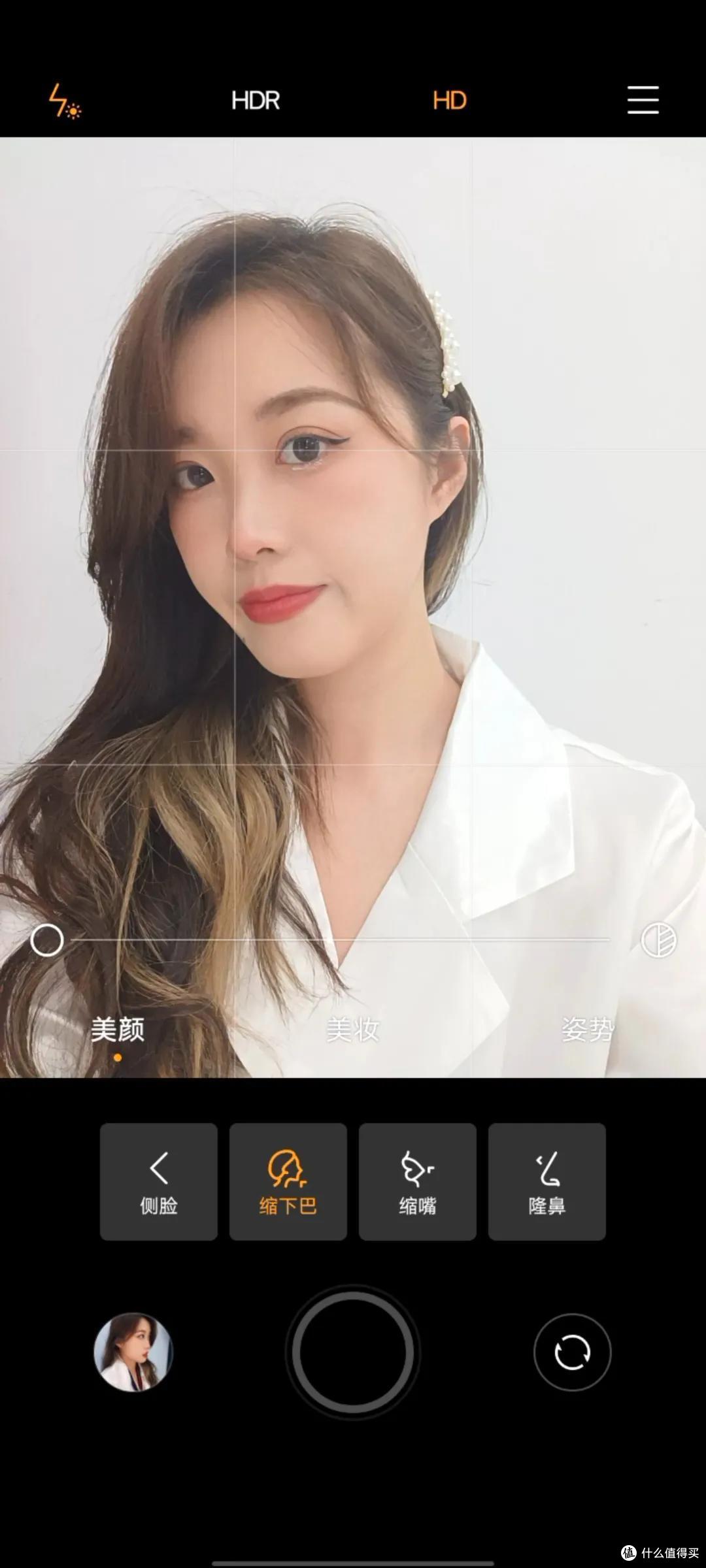Take a photo with the shutter
The width and height of the screenshot is (706, 1568).
(x=353, y=1352)
